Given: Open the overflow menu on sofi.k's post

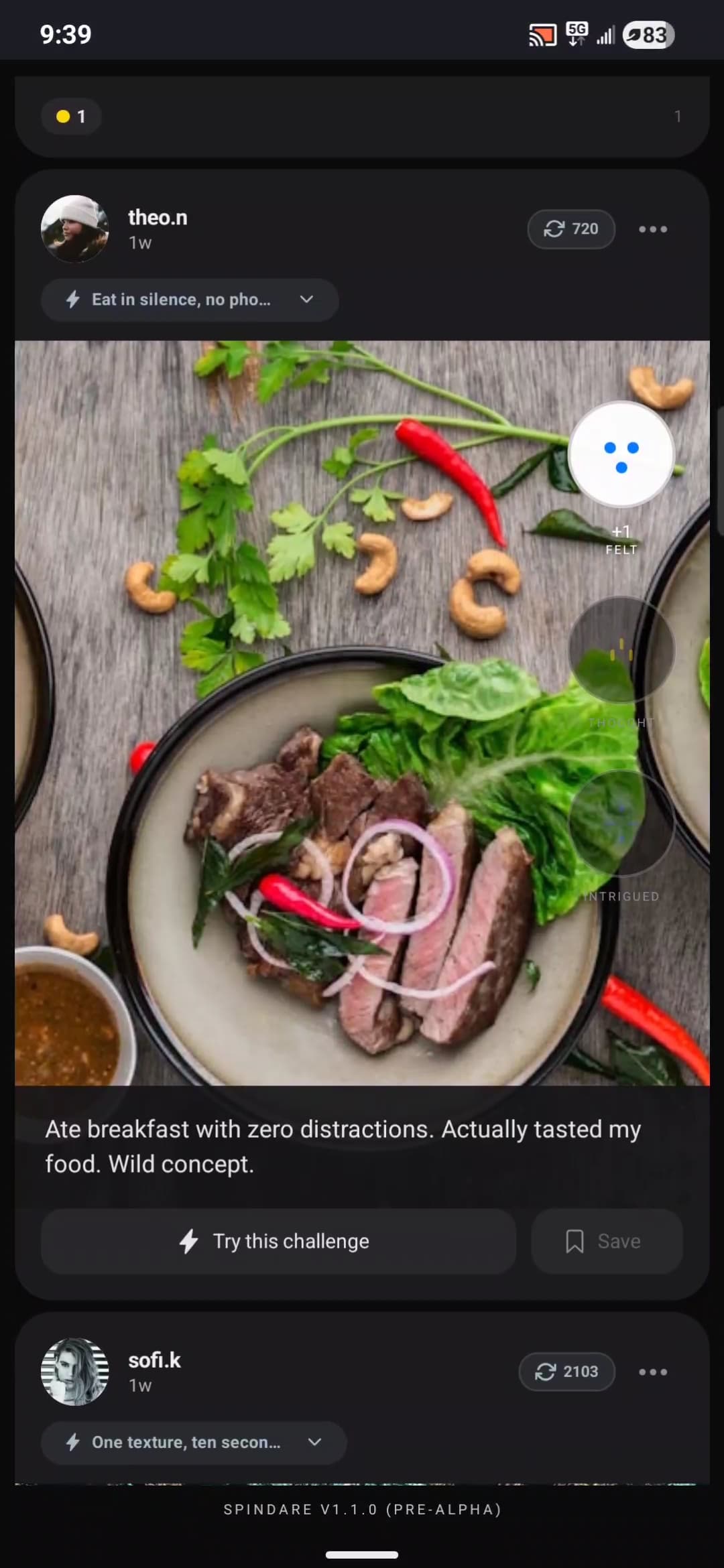Looking at the screenshot, I should pos(652,1372).
